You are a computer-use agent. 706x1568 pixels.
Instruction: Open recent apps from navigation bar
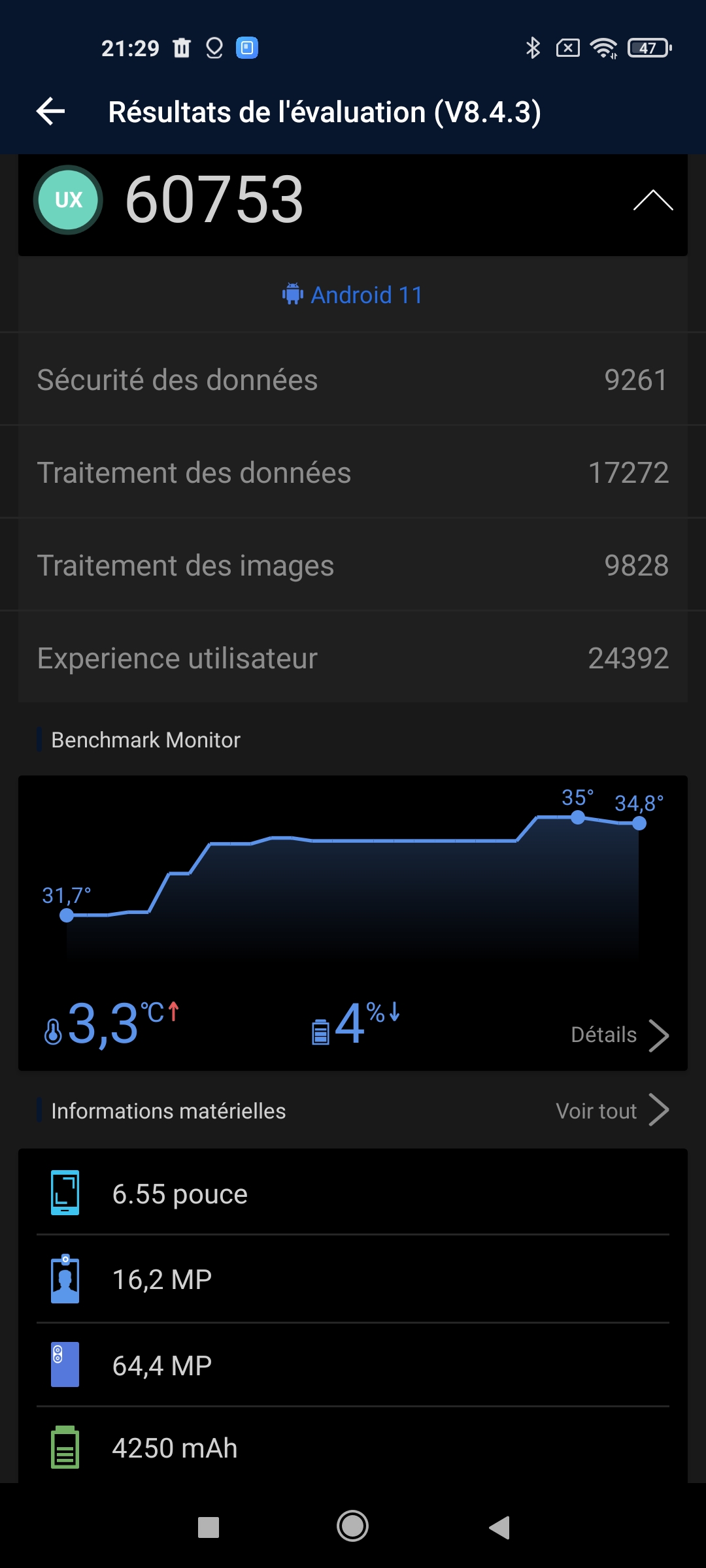[x=209, y=1527]
